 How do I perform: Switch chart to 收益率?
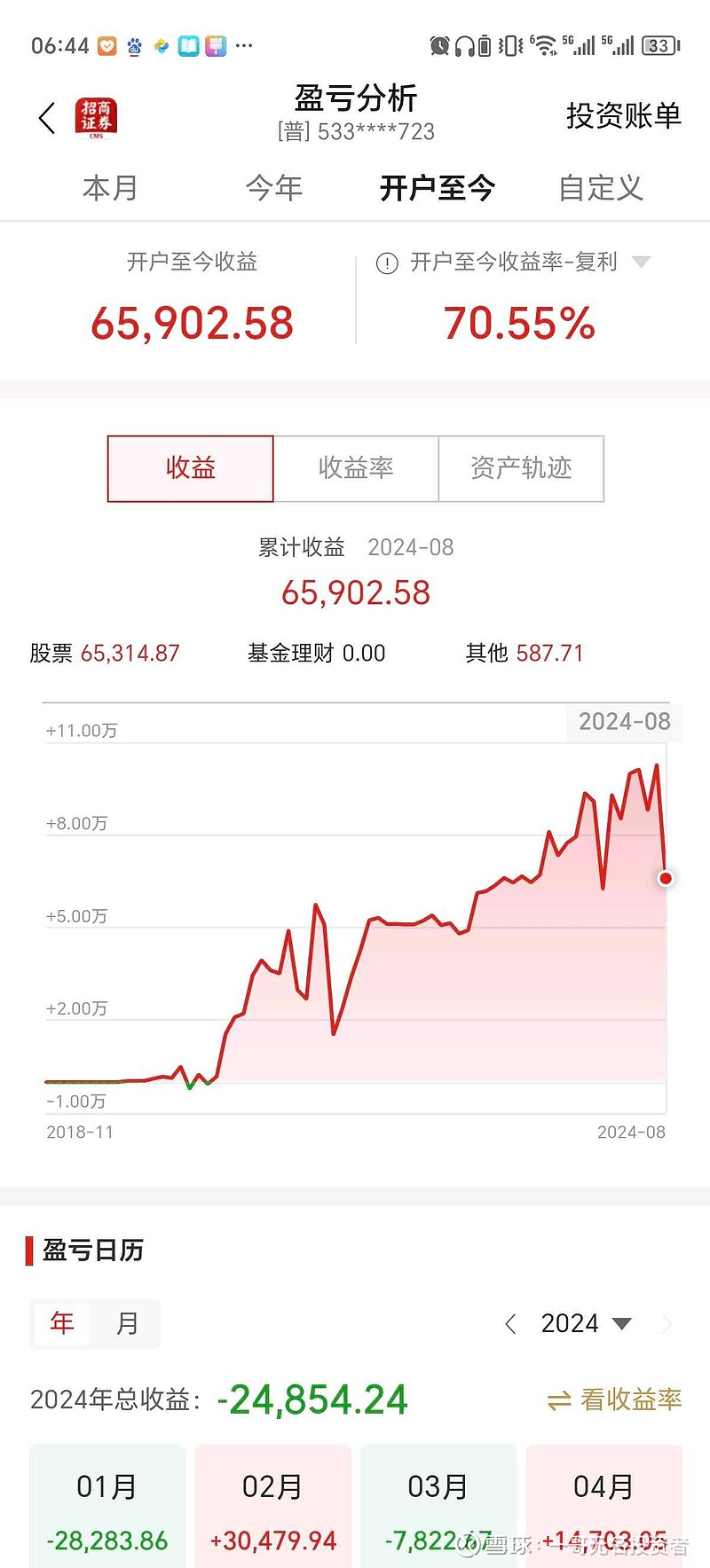pos(356,468)
